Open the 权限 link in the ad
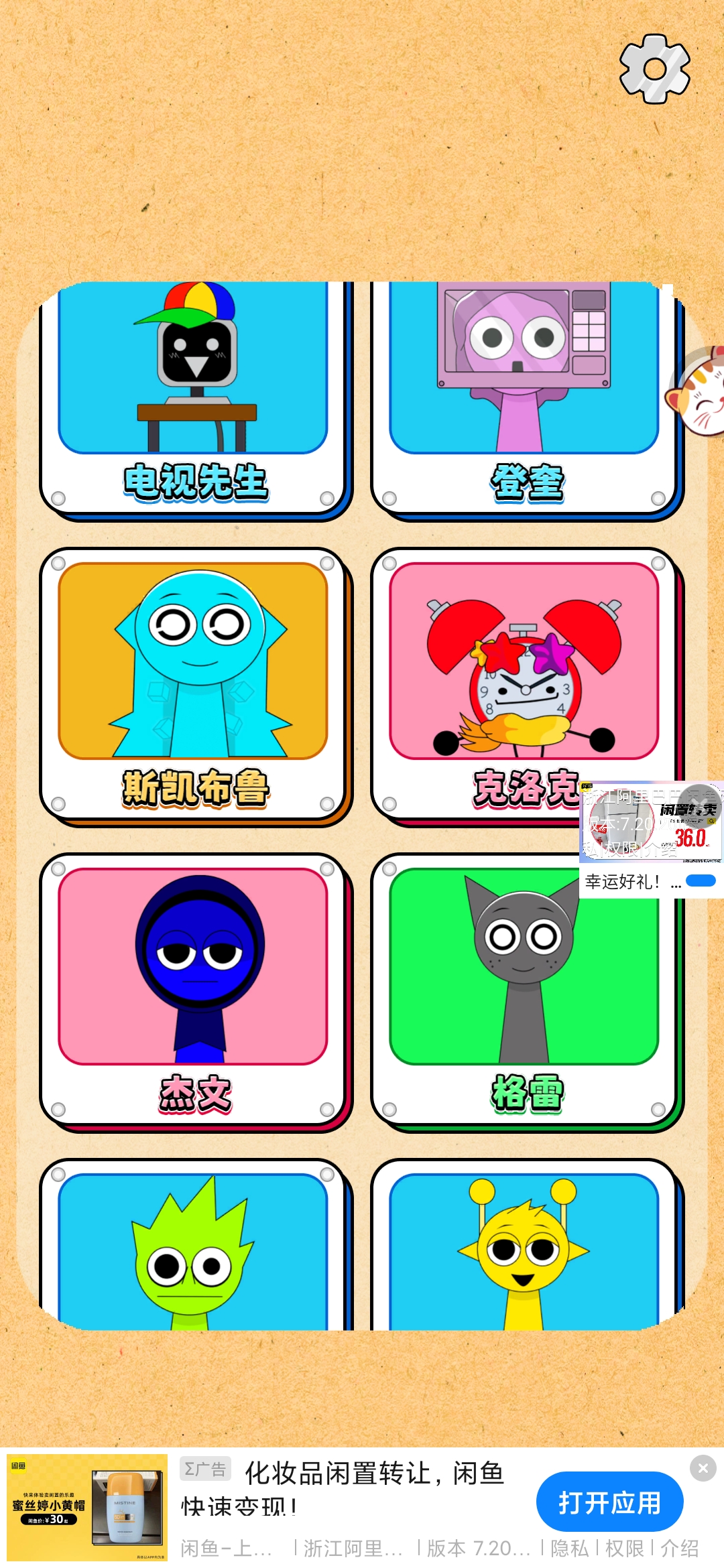The width and height of the screenshot is (724, 1568). coord(623,1549)
